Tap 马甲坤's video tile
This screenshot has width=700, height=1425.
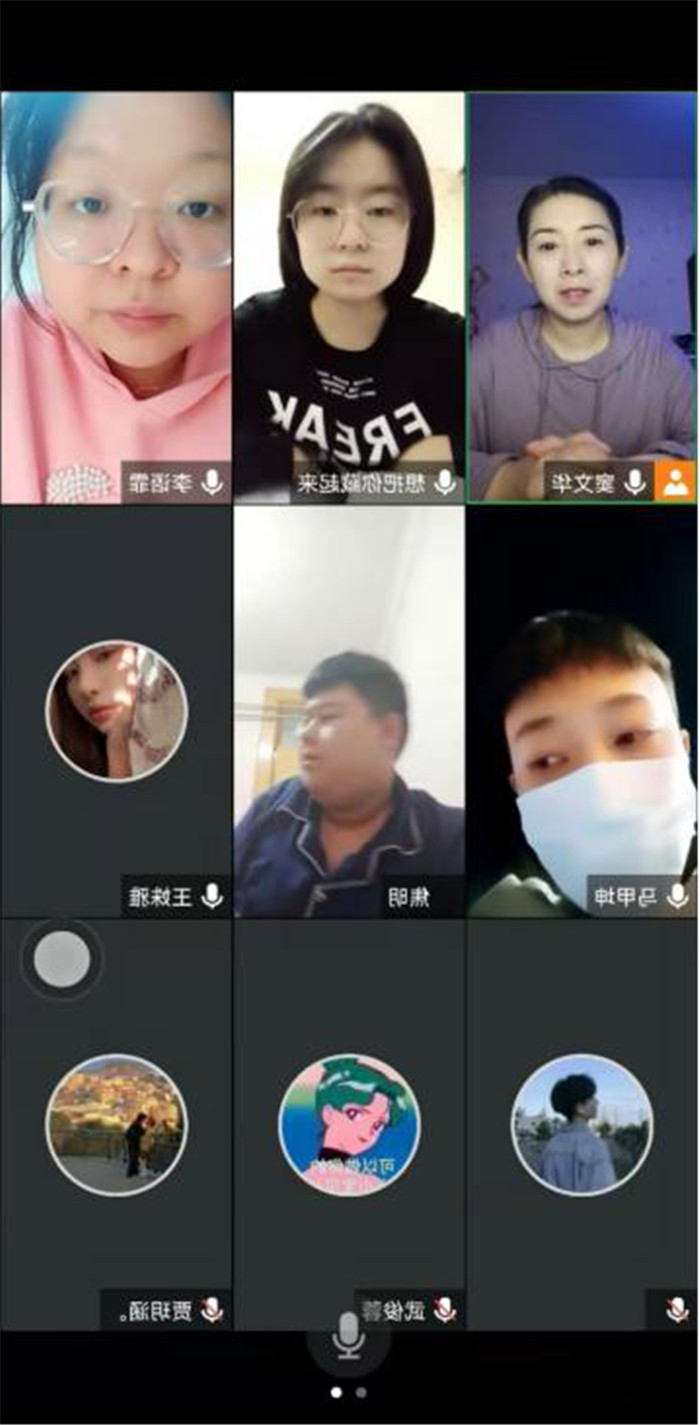(582, 711)
